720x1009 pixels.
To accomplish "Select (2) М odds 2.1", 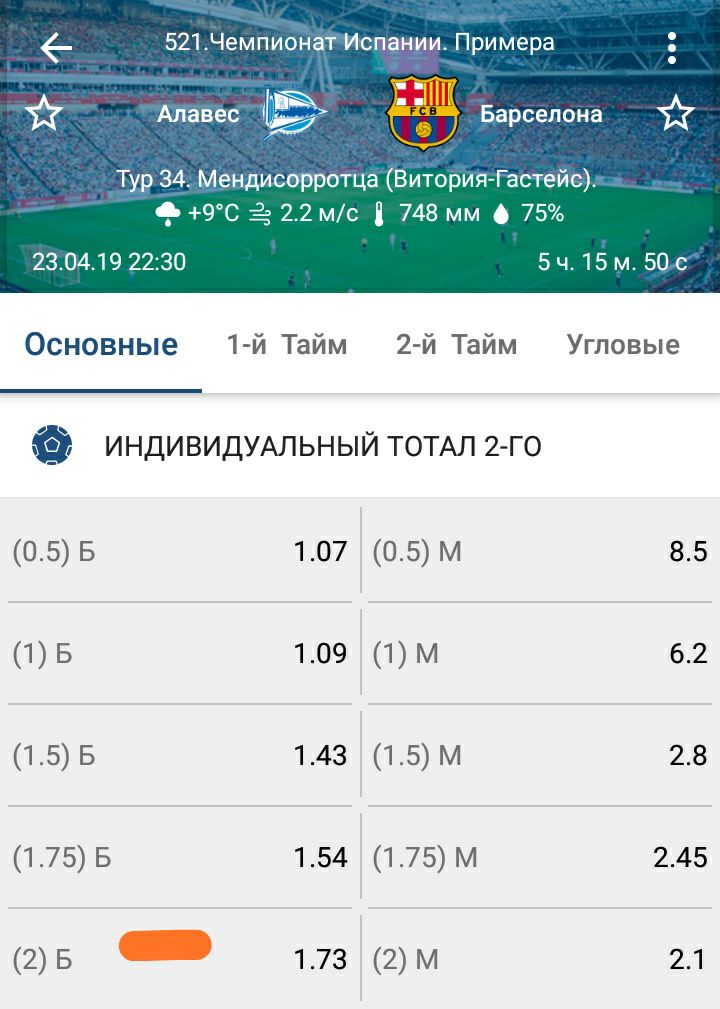I will click(540, 960).
